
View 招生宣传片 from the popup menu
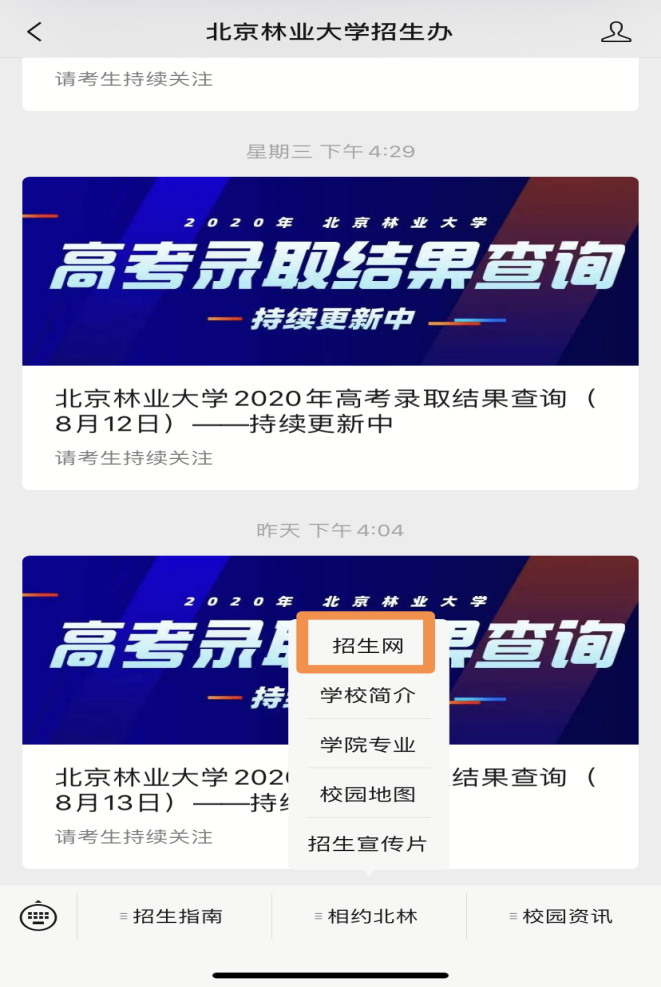click(368, 844)
